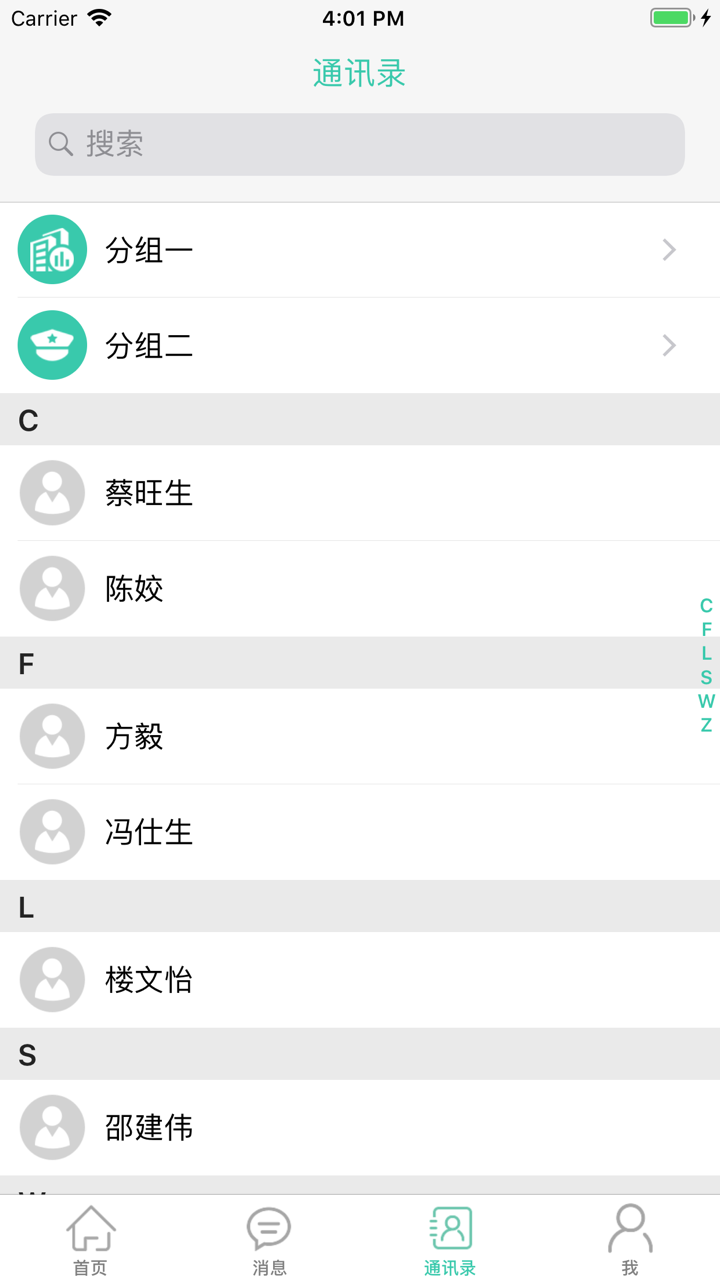Click the battery indicator in the status bar
This screenshot has width=720, height=1280.
pyautogui.click(x=670, y=16)
